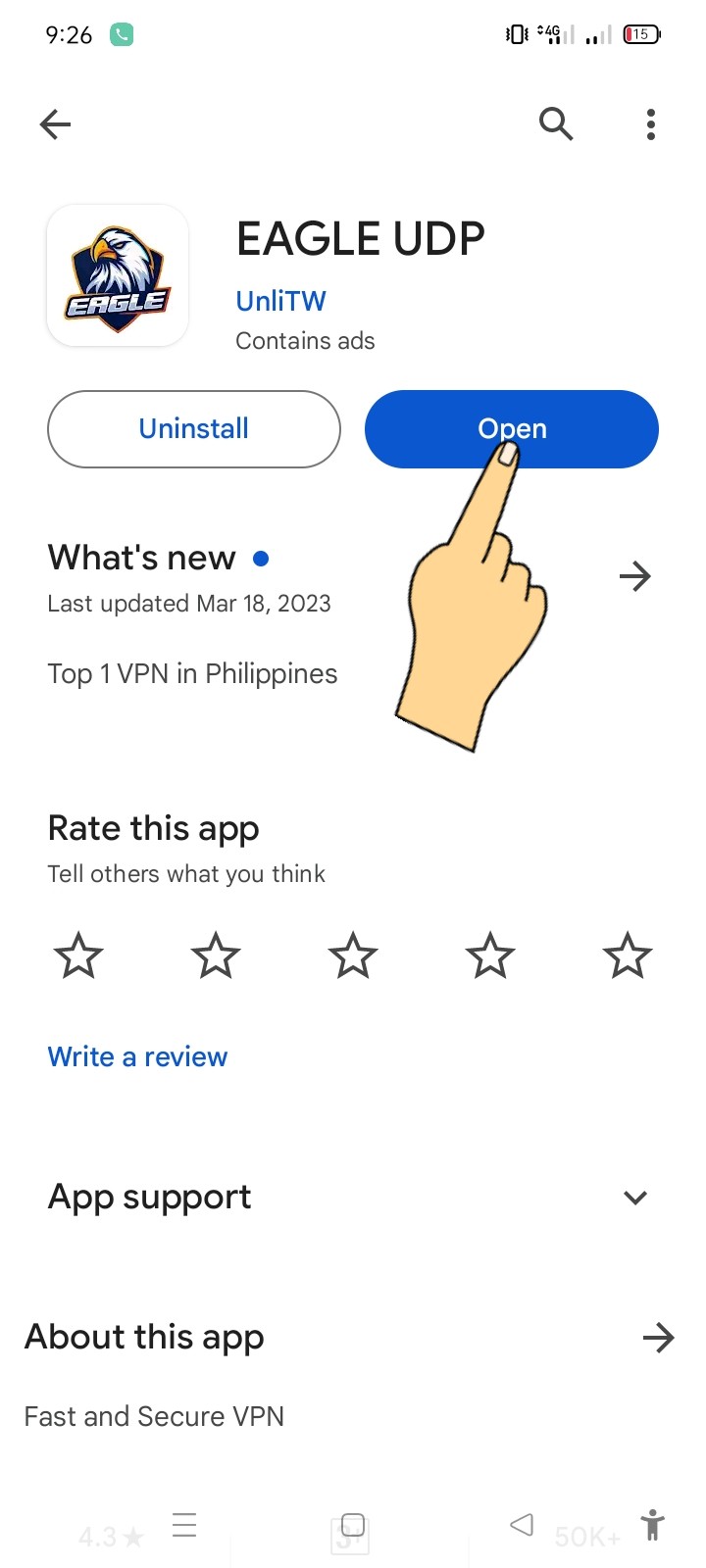The height and width of the screenshot is (1568, 706).
Task: View What's new details arrow
Action: click(635, 576)
